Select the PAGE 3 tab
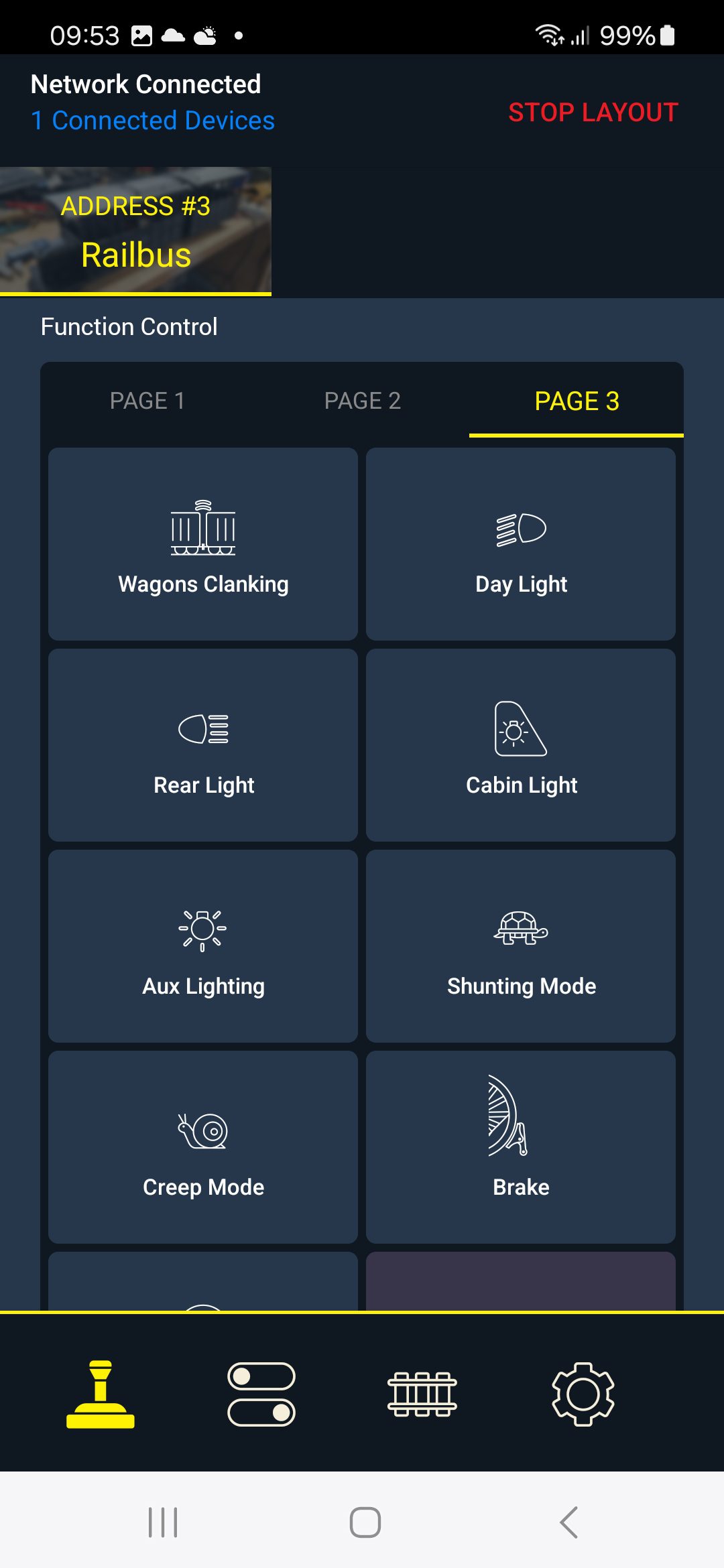This screenshot has height=1568, width=724. [577, 401]
